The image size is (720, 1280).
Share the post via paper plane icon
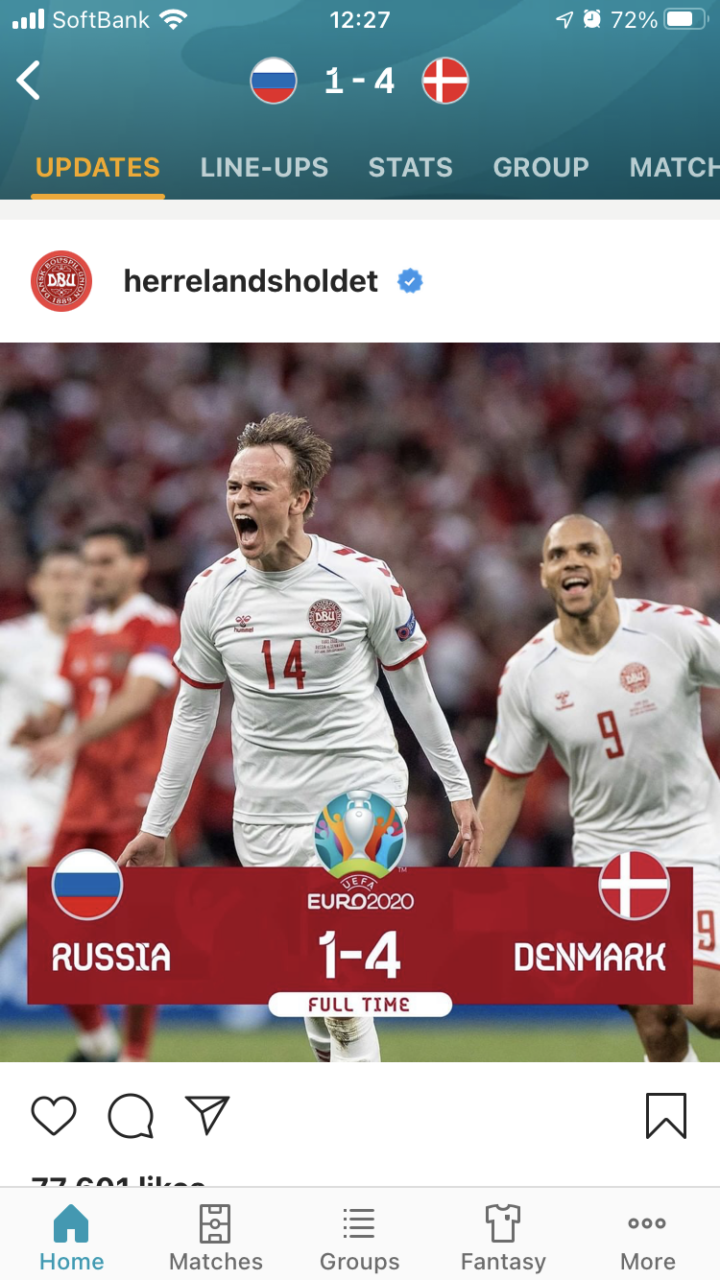point(208,1115)
